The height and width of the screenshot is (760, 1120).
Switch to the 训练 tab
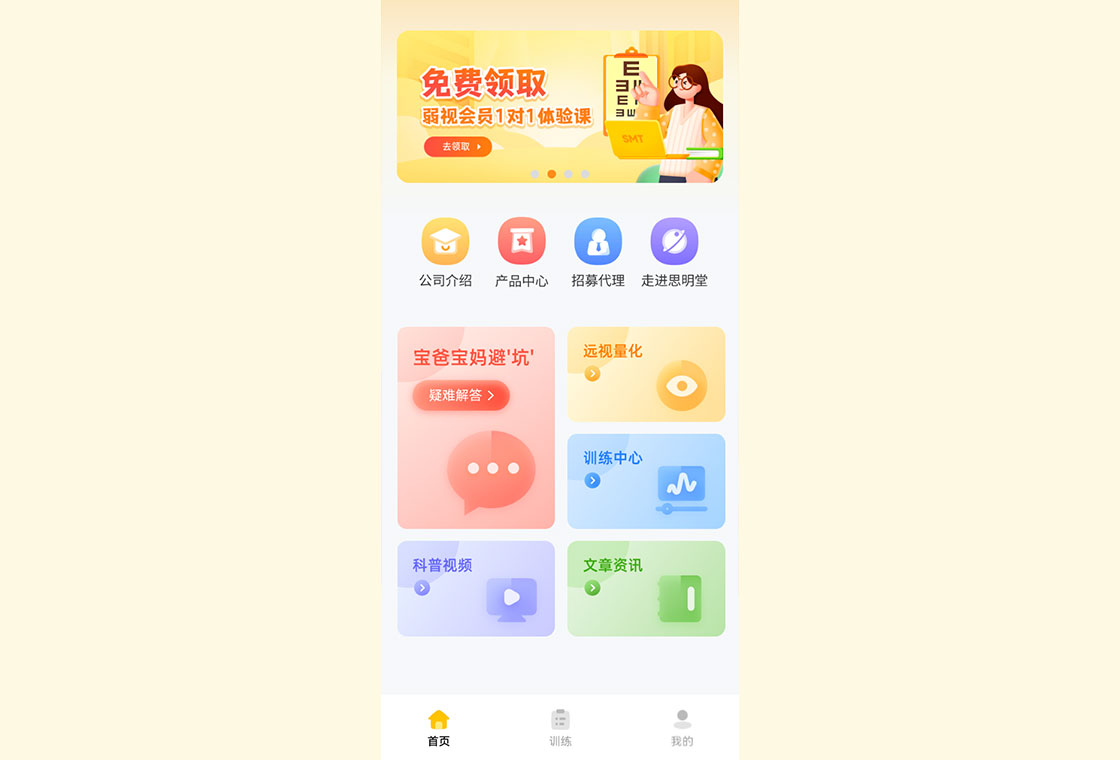pyautogui.click(x=560, y=727)
